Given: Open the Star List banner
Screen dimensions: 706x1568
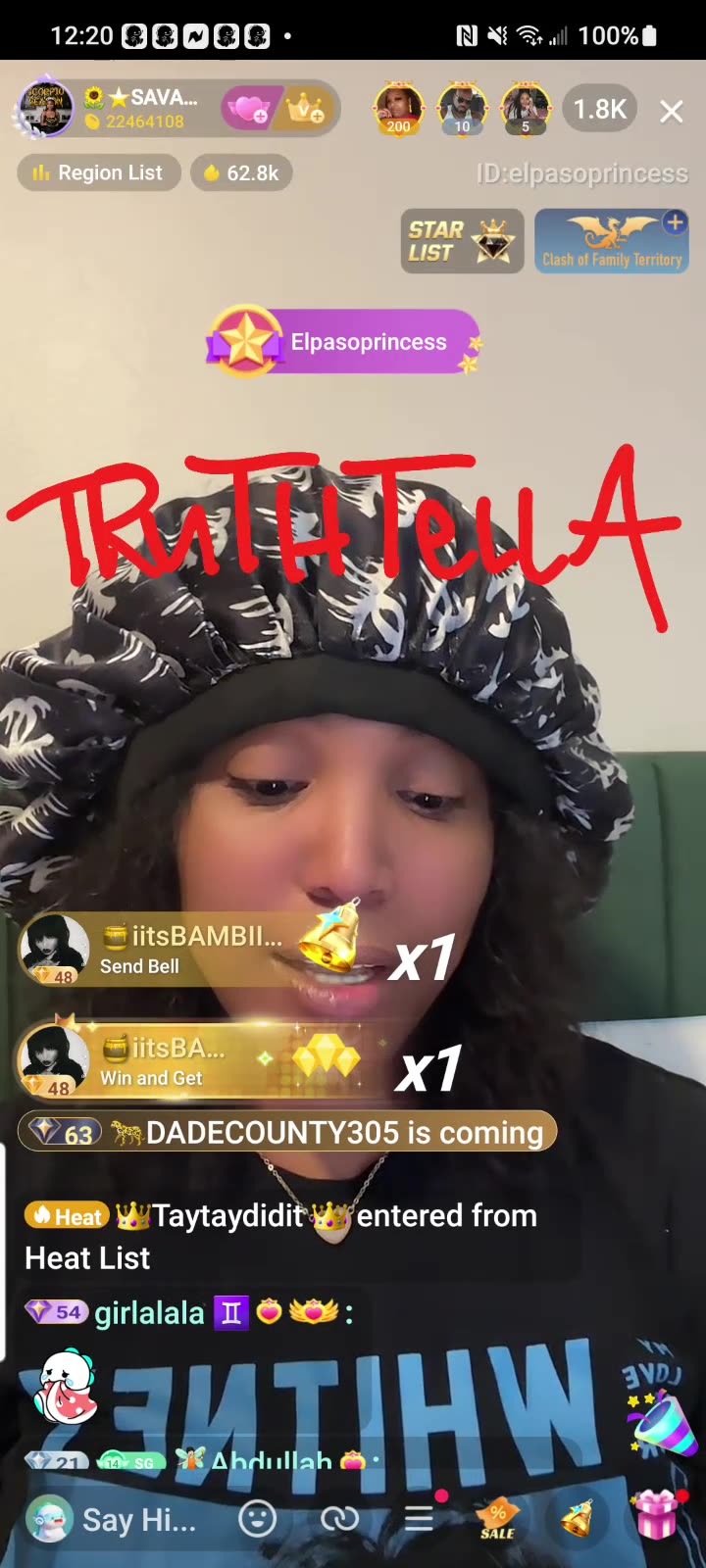Looking at the screenshot, I should point(462,241).
